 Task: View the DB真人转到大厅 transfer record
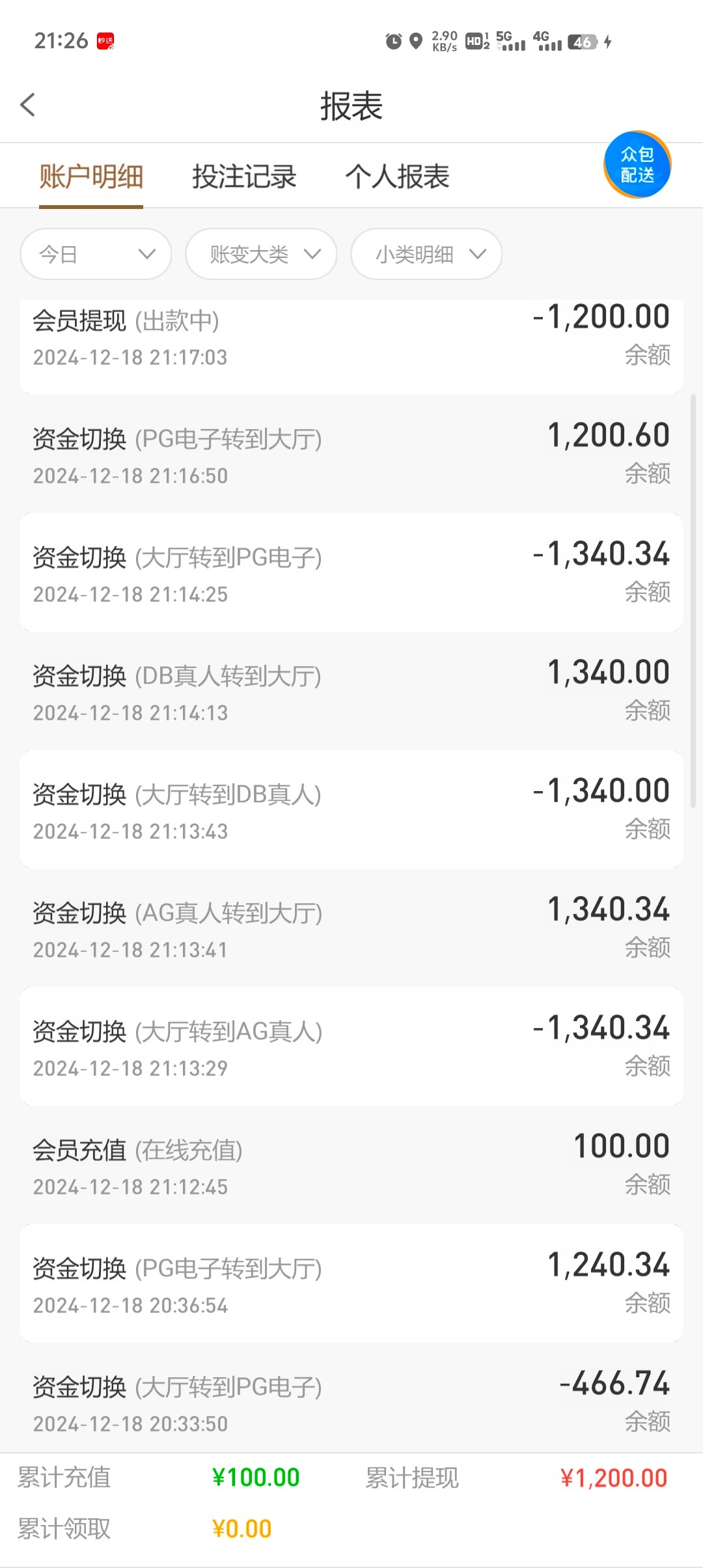click(351, 691)
